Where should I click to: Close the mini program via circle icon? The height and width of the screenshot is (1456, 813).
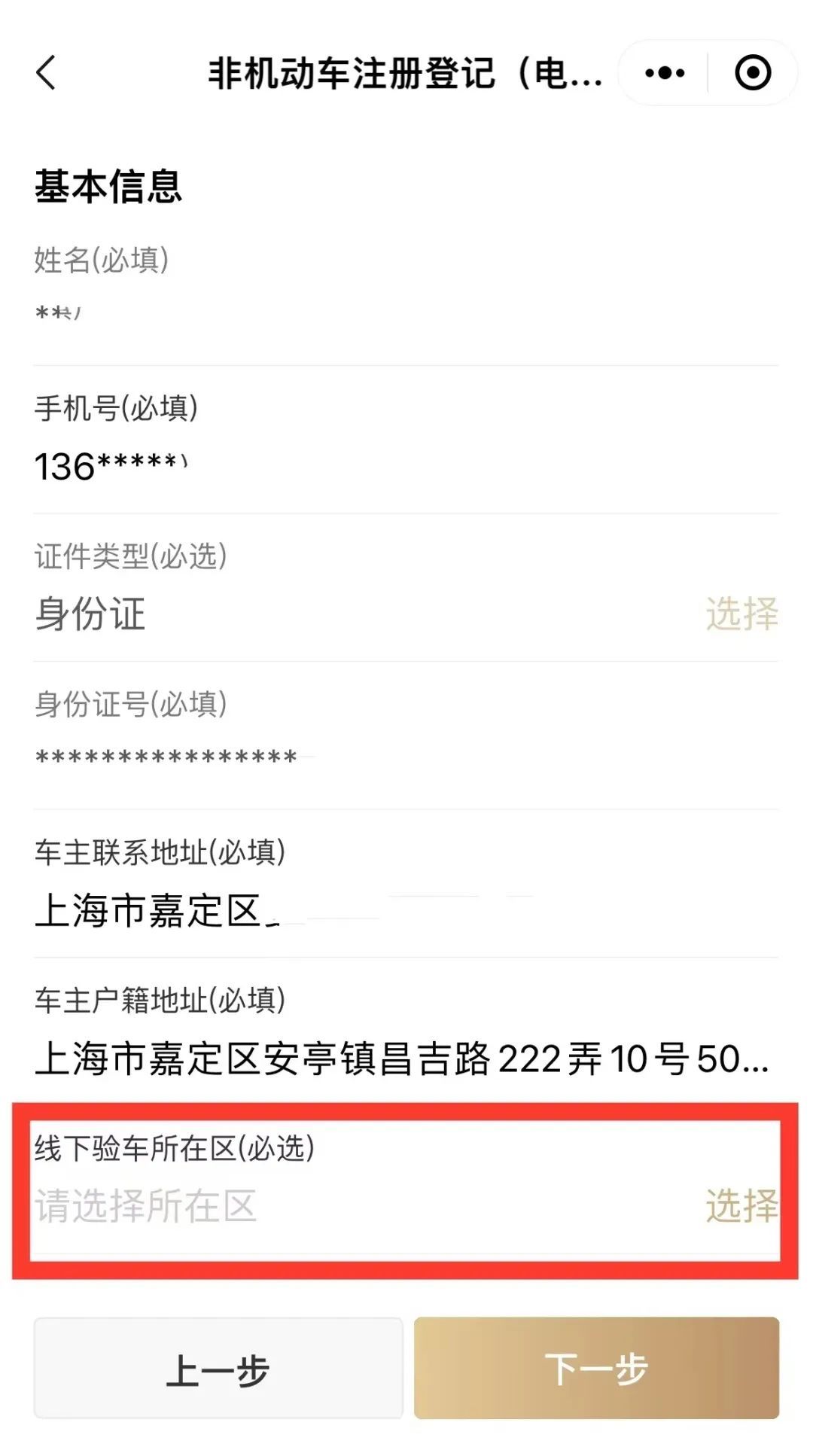tap(753, 73)
